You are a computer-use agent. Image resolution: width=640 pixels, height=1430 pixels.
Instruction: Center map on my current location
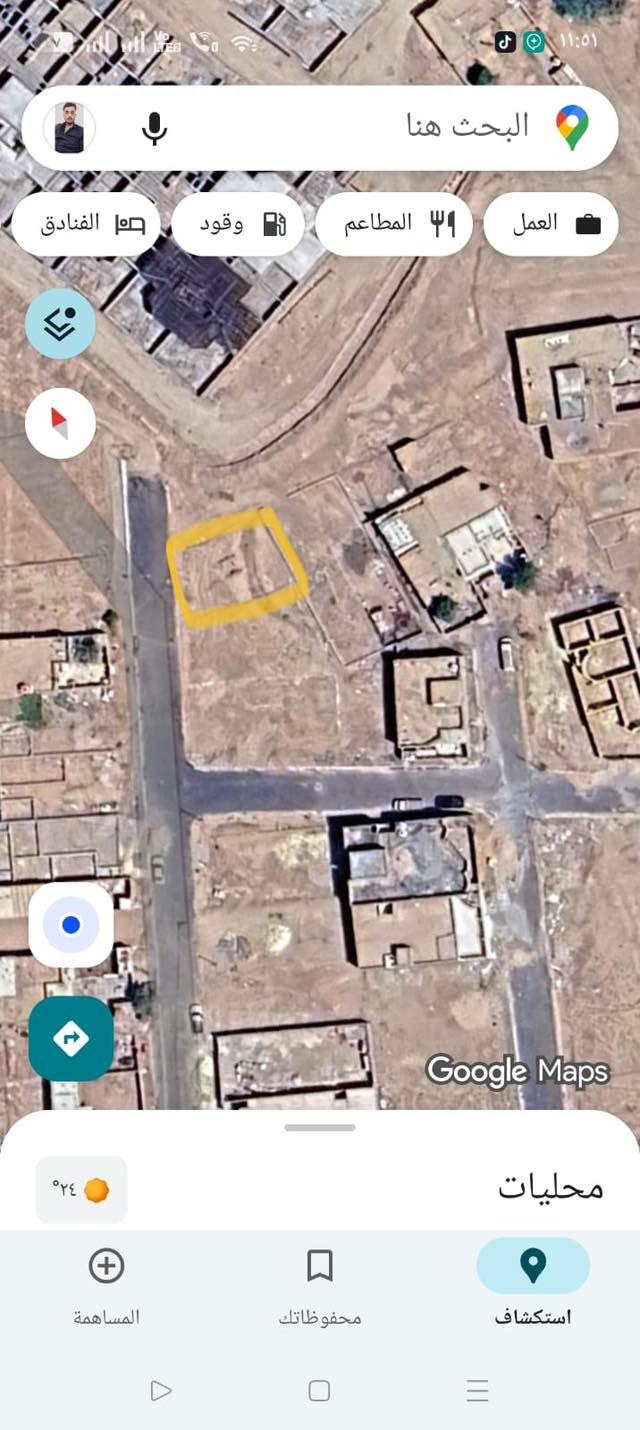(71, 925)
